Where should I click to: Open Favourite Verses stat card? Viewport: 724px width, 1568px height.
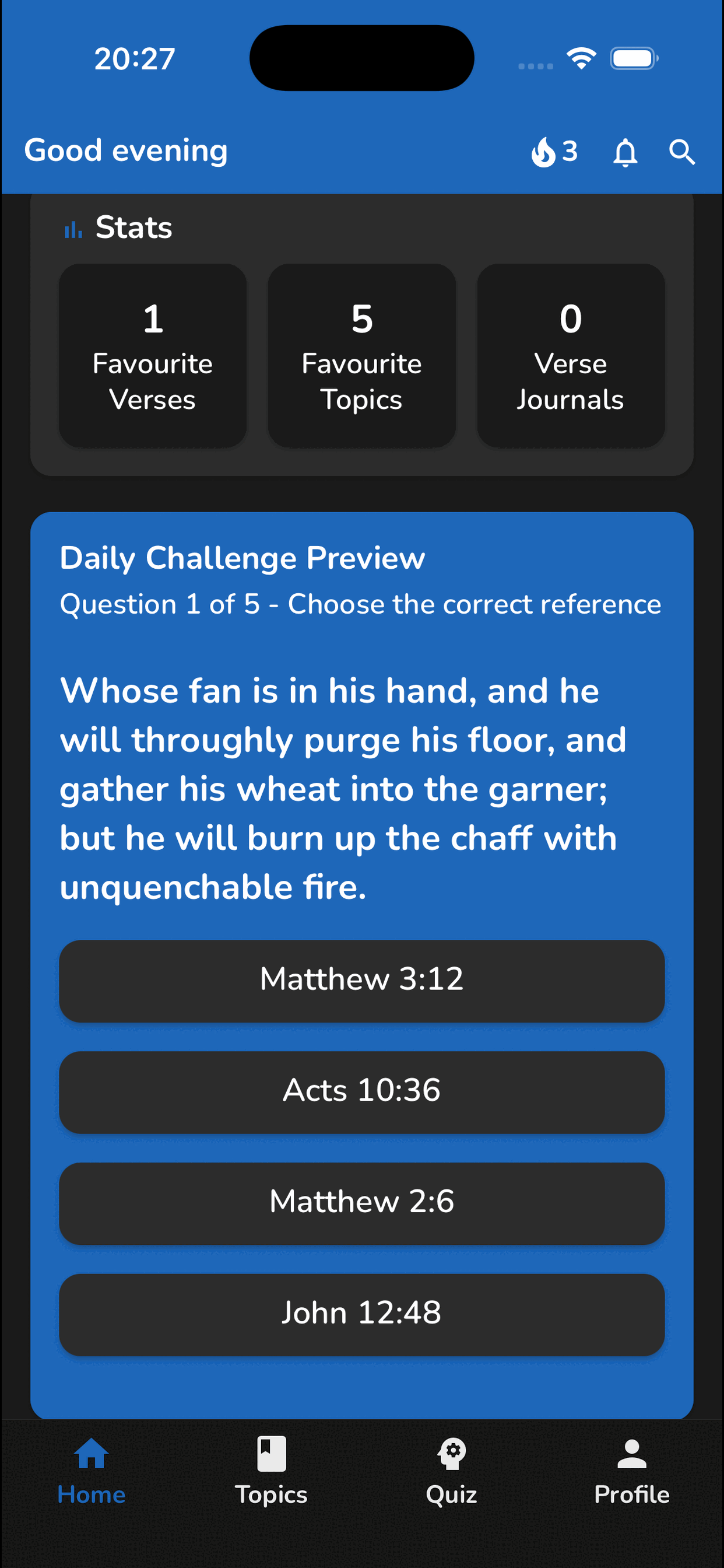pyautogui.click(x=153, y=356)
